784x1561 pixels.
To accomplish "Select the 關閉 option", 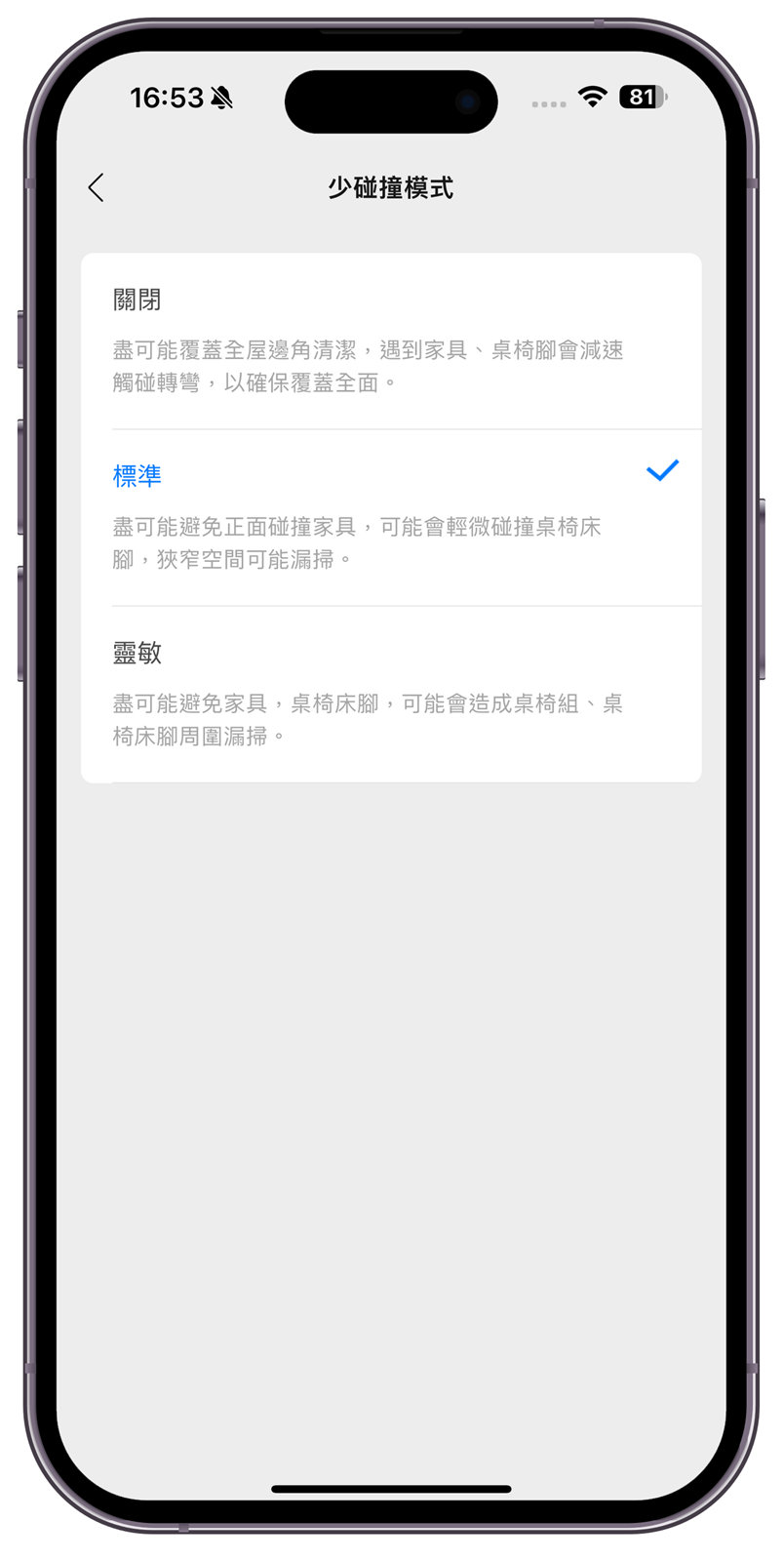I will 390,340.
